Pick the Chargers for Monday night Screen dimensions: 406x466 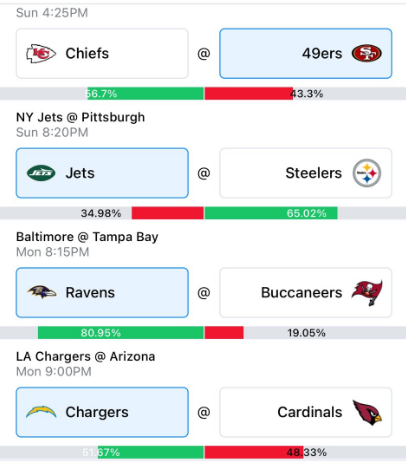[x=102, y=412]
